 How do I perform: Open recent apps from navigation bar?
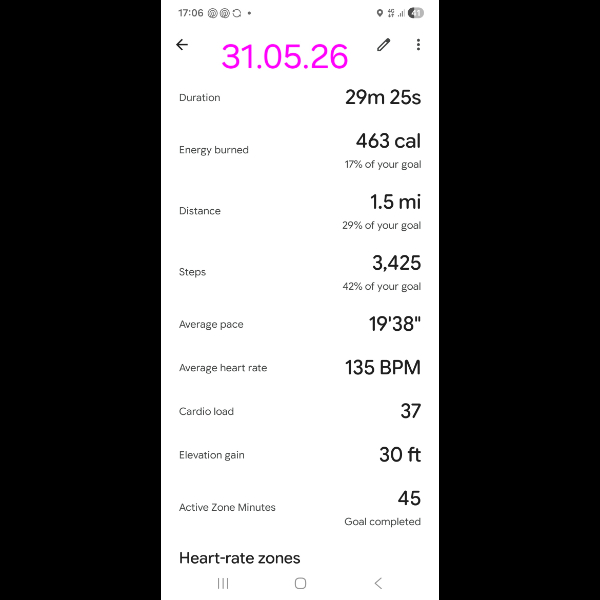tap(223, 583)
